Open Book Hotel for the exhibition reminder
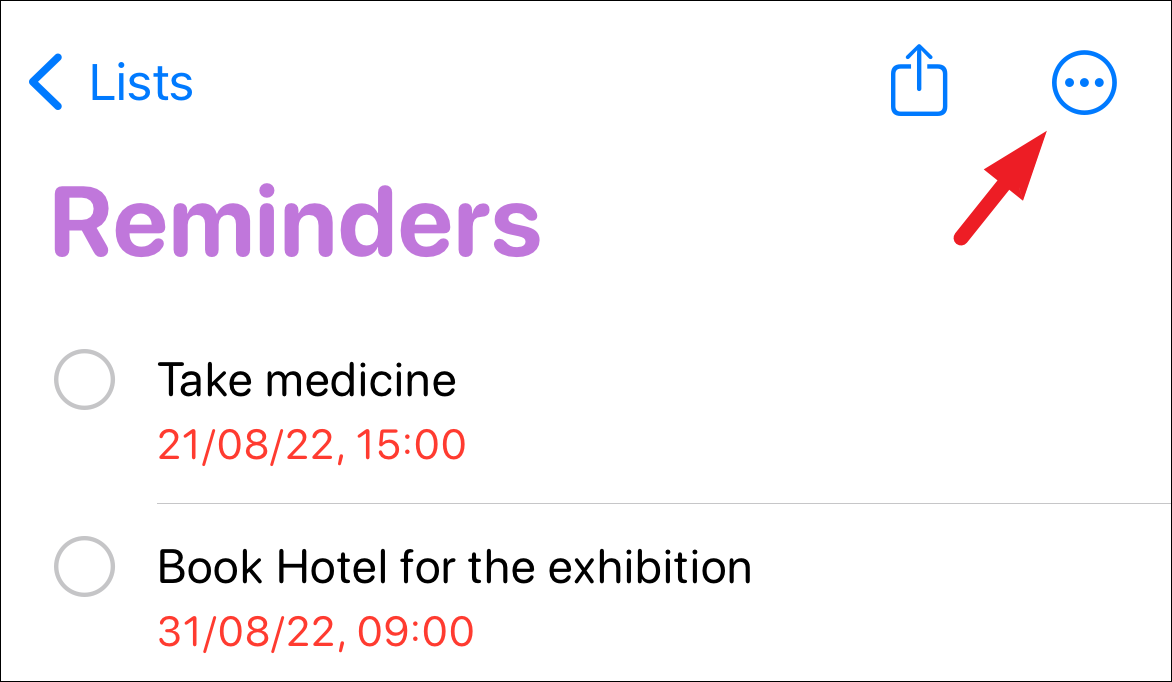Image resolution: width=1172 pixels, height=682 pixels. 454,568
